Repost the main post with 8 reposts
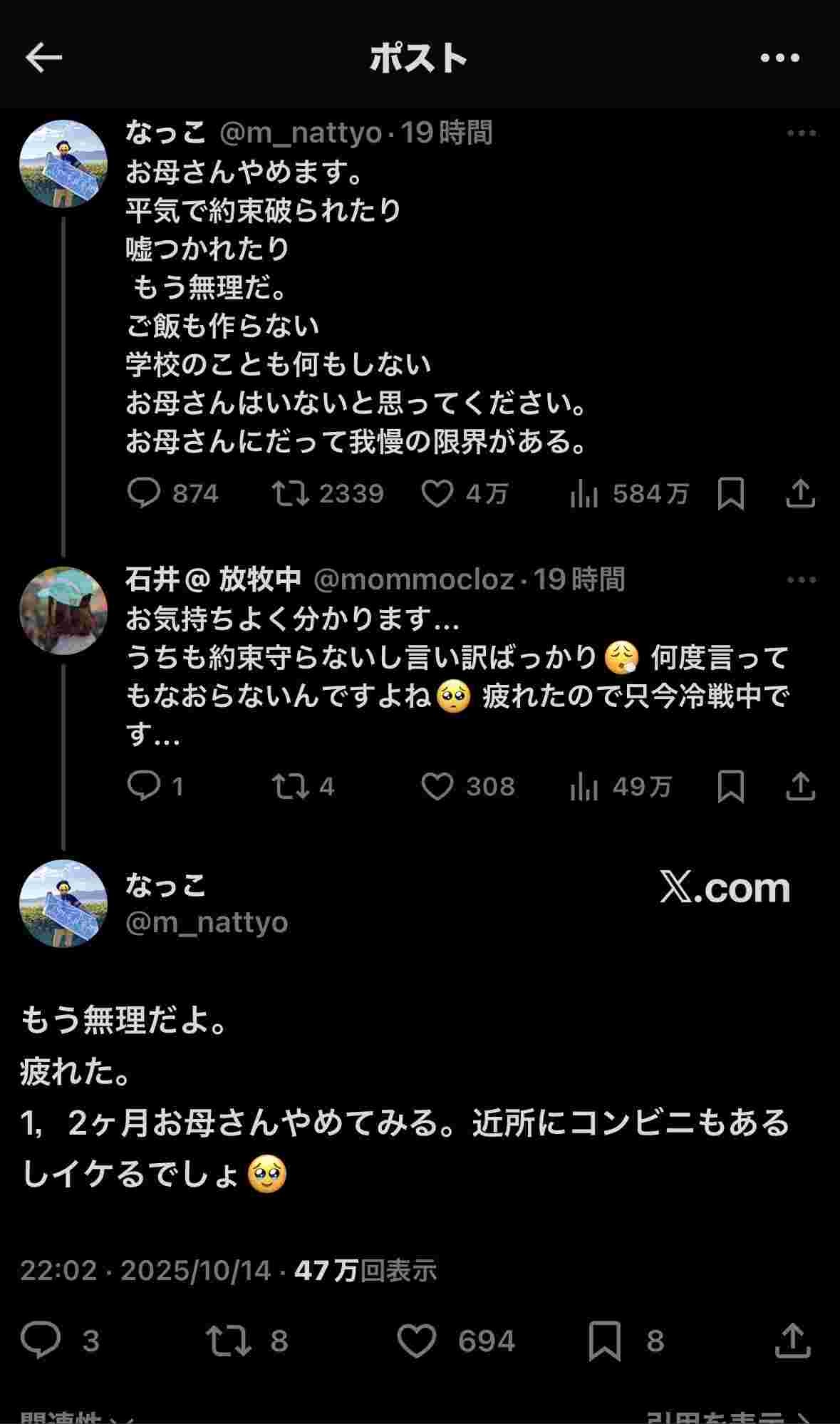 [x=228, y=1341]
